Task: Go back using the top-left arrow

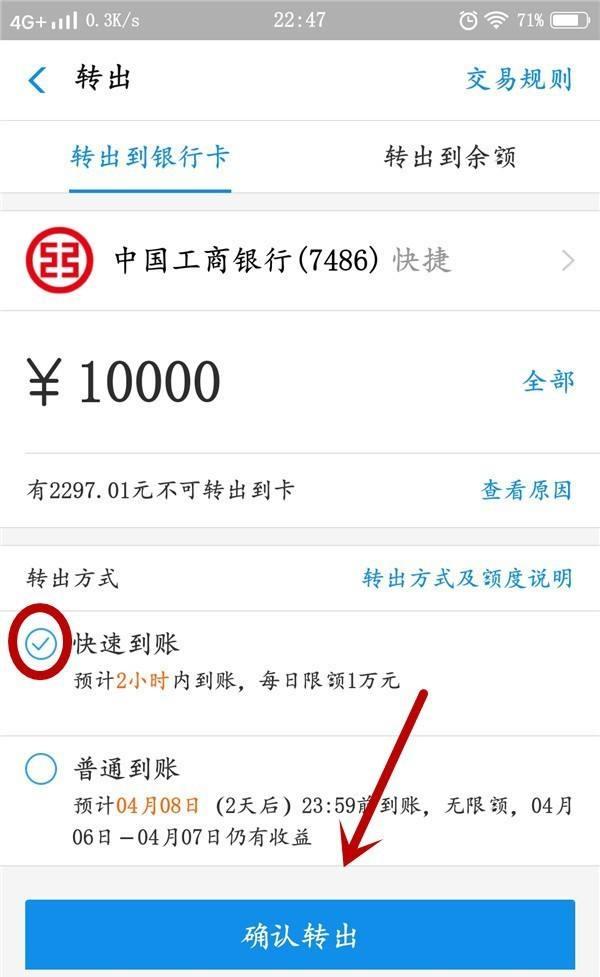Action: click(37, 80)
